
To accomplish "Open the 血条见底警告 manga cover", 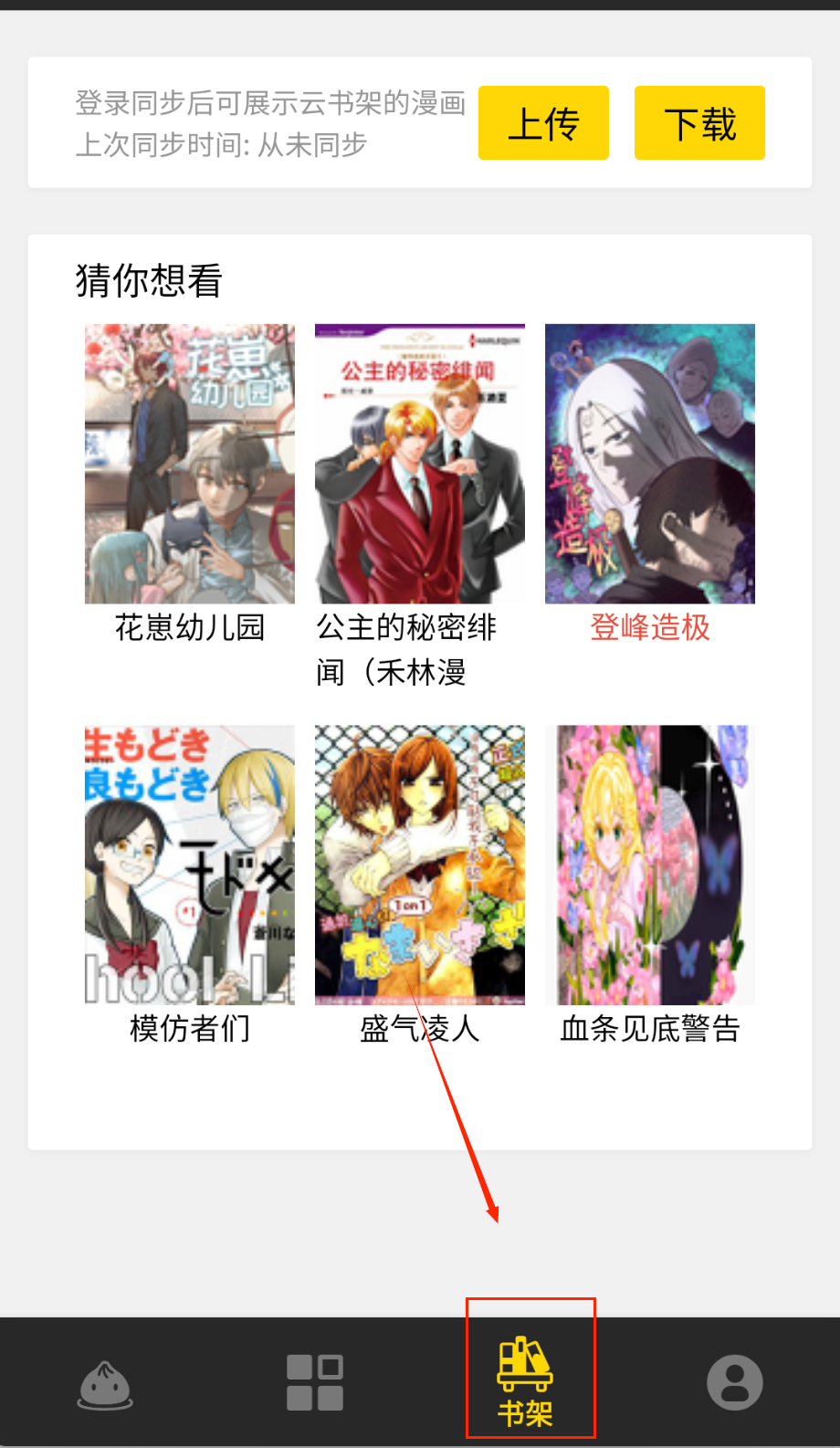I will click(x=649, y=865).
